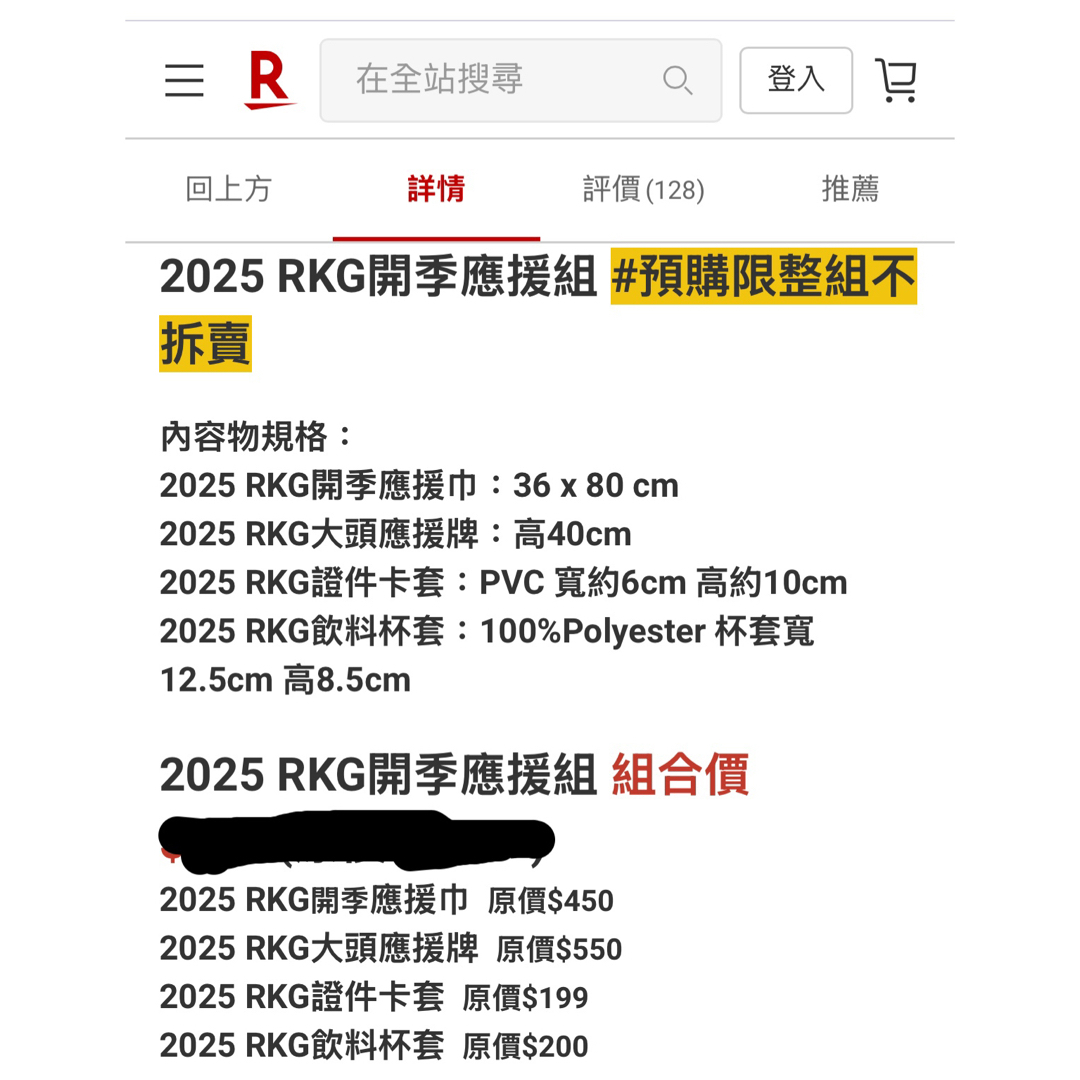Image resolution: width=1080 pixels, height=1080 pixels.
Task: Open the hamburger menu
Action: tap(184, 80)
